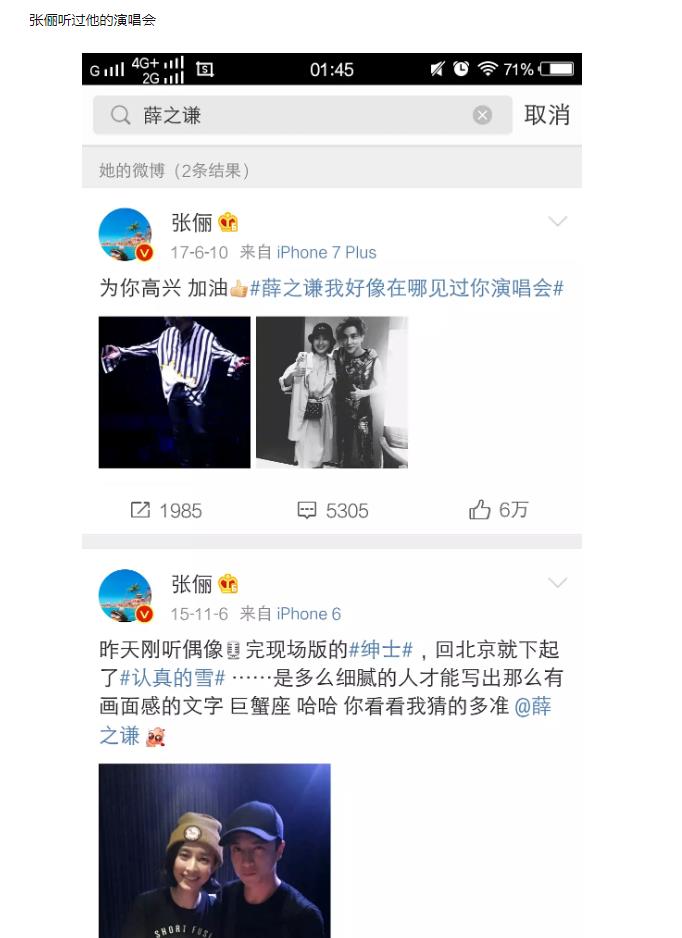
Task: Open the #薛之谦我好像在哪见过你演唱会# hashtag
Action: [x=406, y=288]
